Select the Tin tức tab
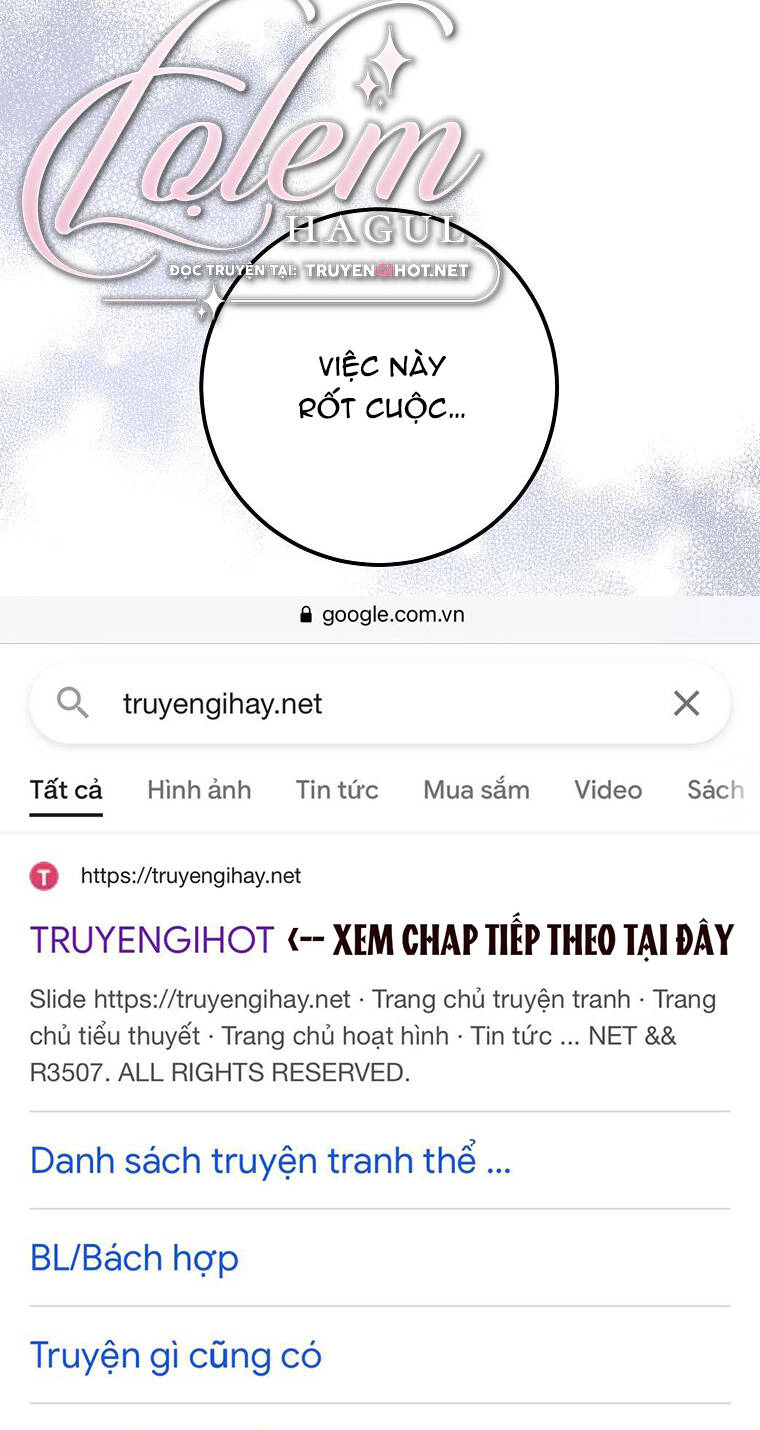The width and height of the screenshot is (760, 1430). click(x=336, y=790)
